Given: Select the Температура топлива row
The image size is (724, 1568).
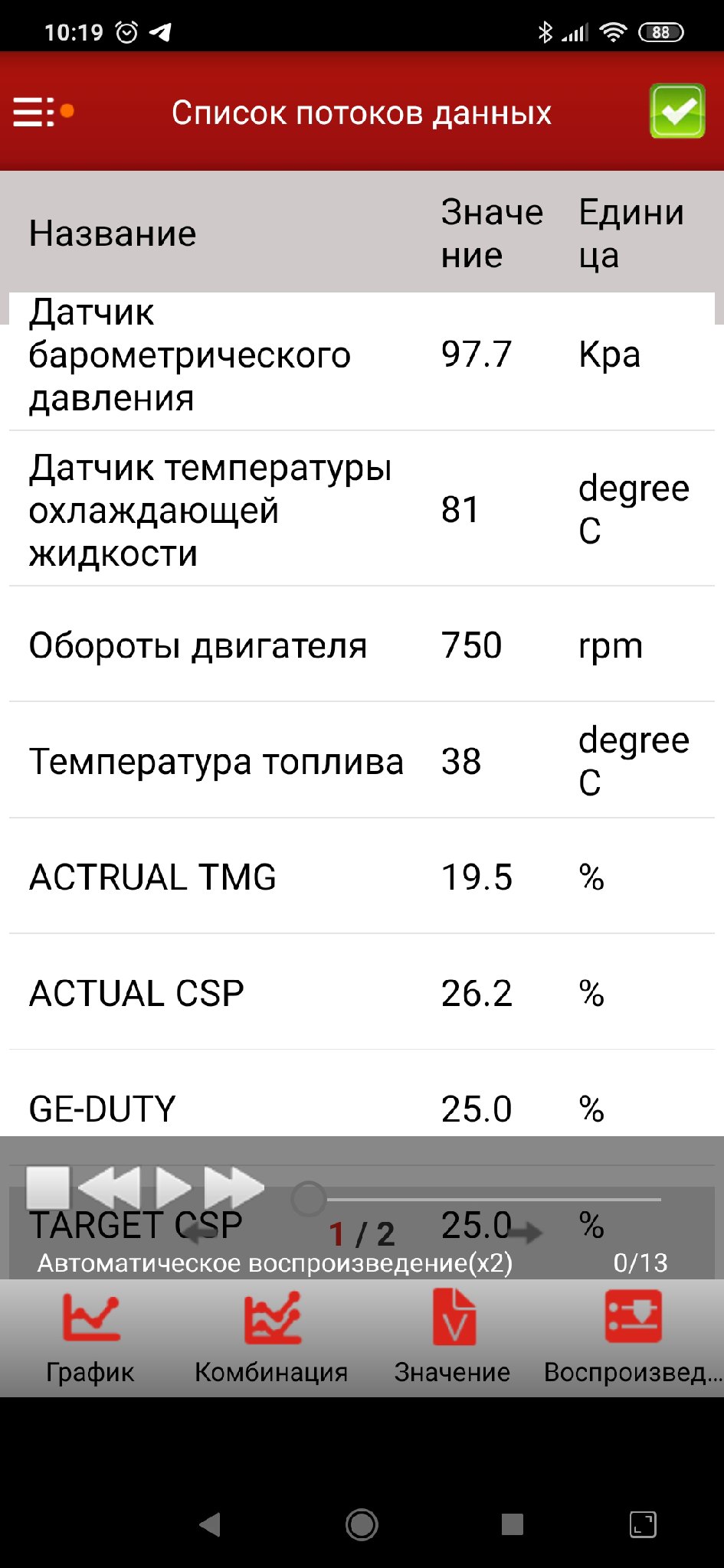Looking at the screenshot, I should point(362,760).
